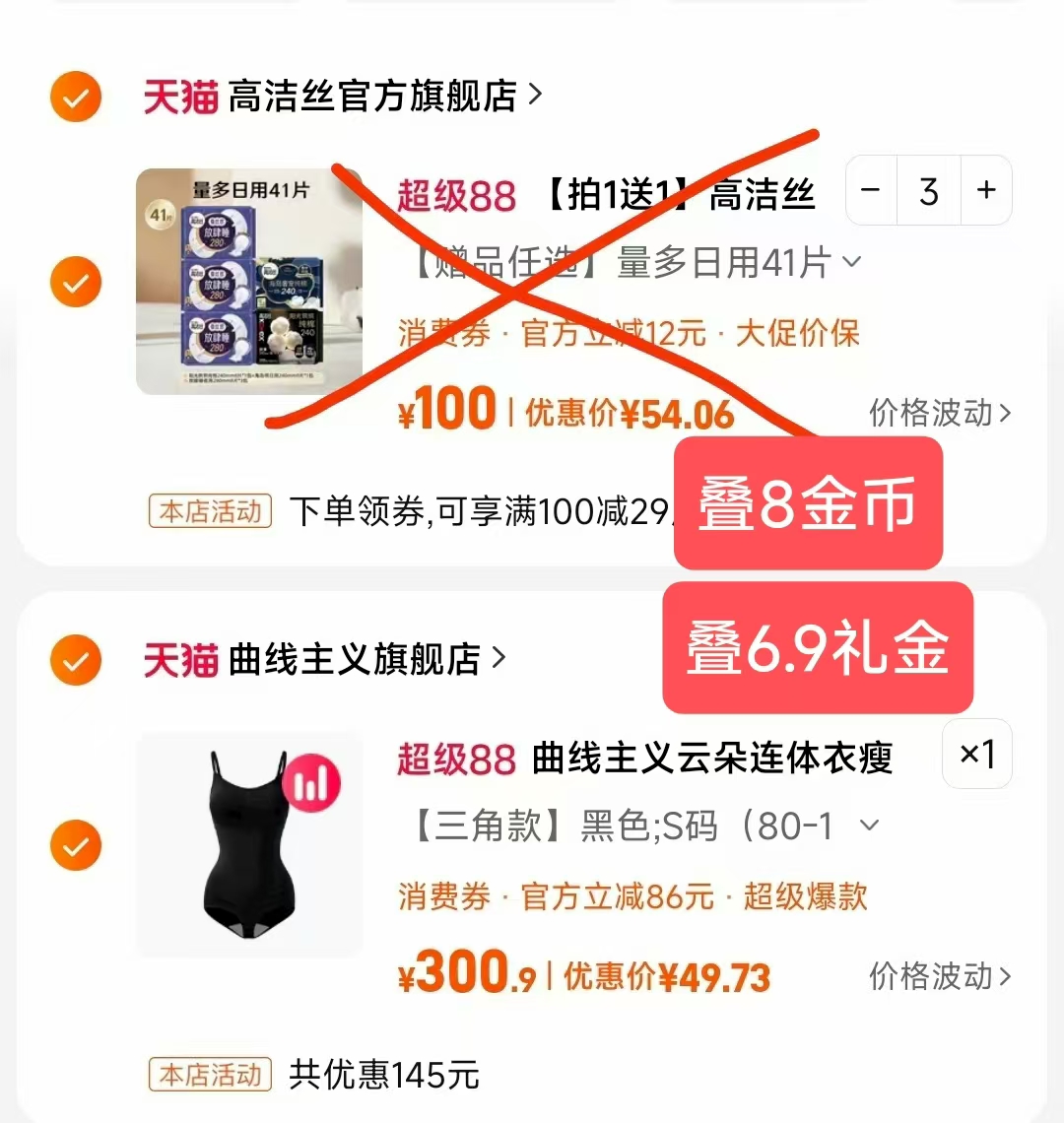Screen dimensions: 1064x1123
Task: Deselect the 云朵连体衣 bodysuit item
Action: point(76,845)
